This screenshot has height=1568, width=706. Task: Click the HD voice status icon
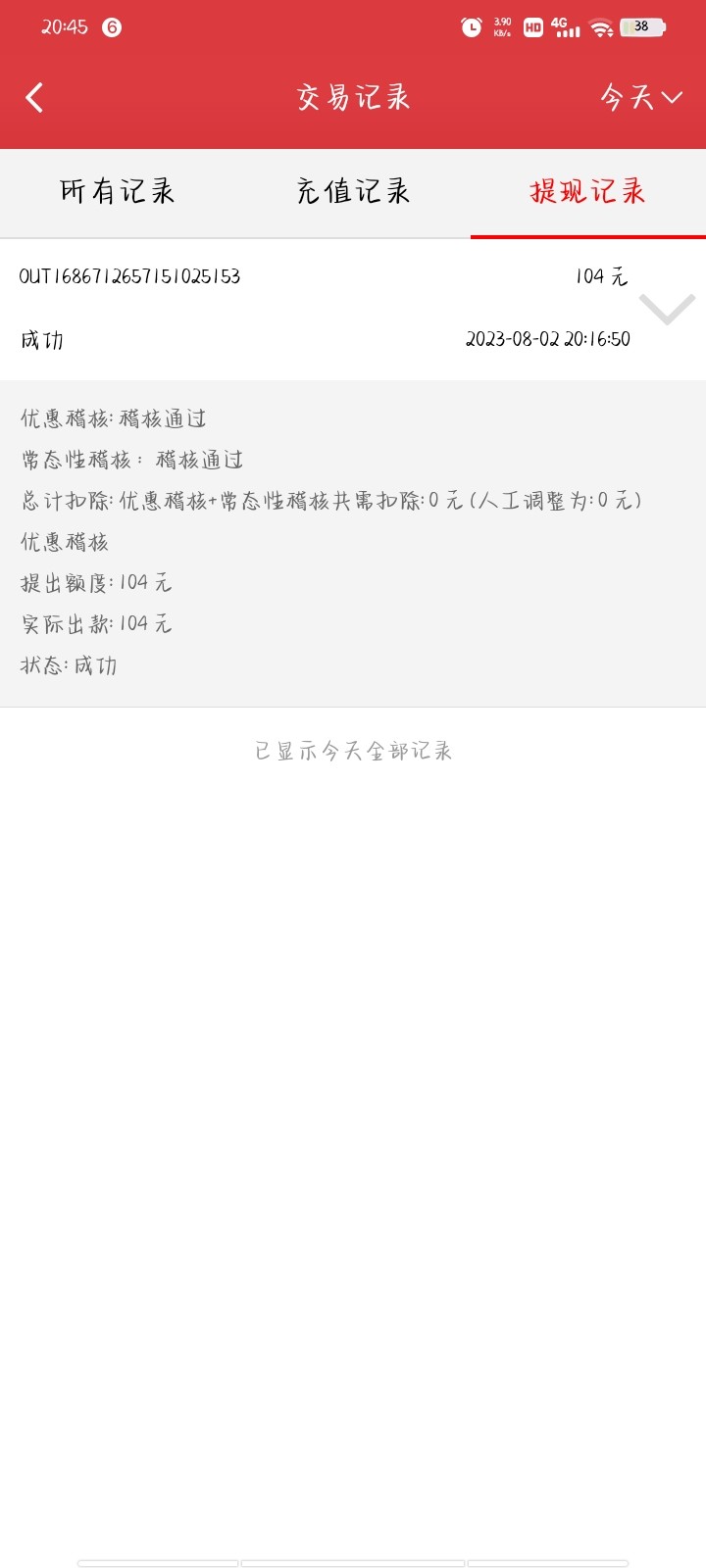(x=532, y=27)
